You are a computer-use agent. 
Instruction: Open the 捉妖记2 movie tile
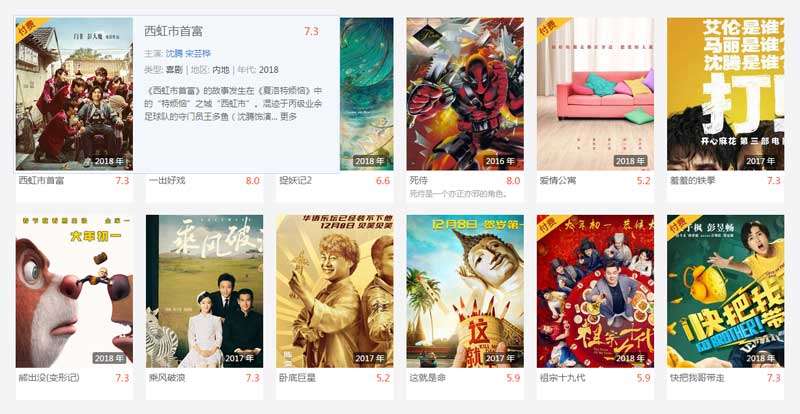[366, 95]
